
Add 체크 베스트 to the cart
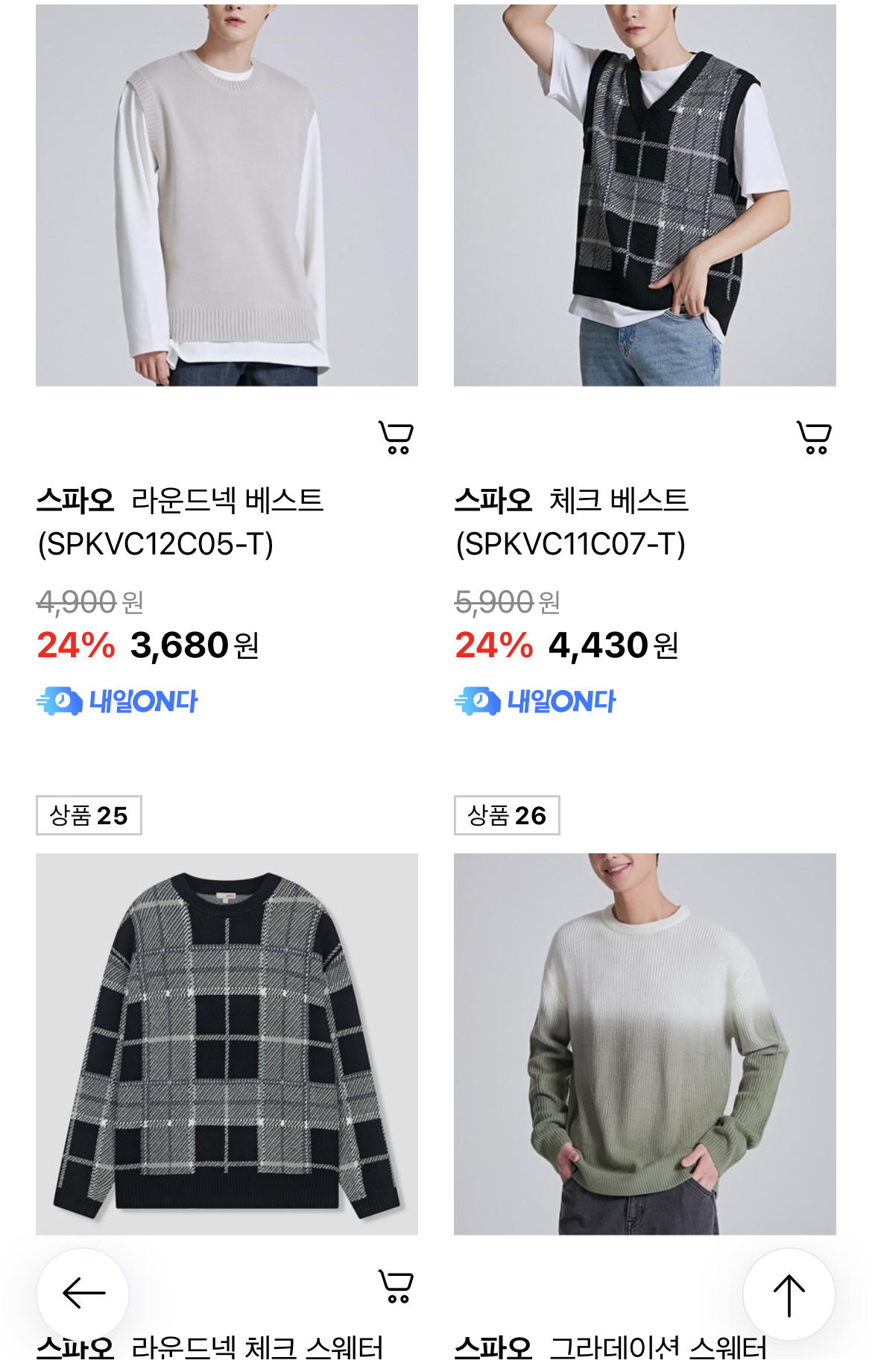tap(814, 437)
